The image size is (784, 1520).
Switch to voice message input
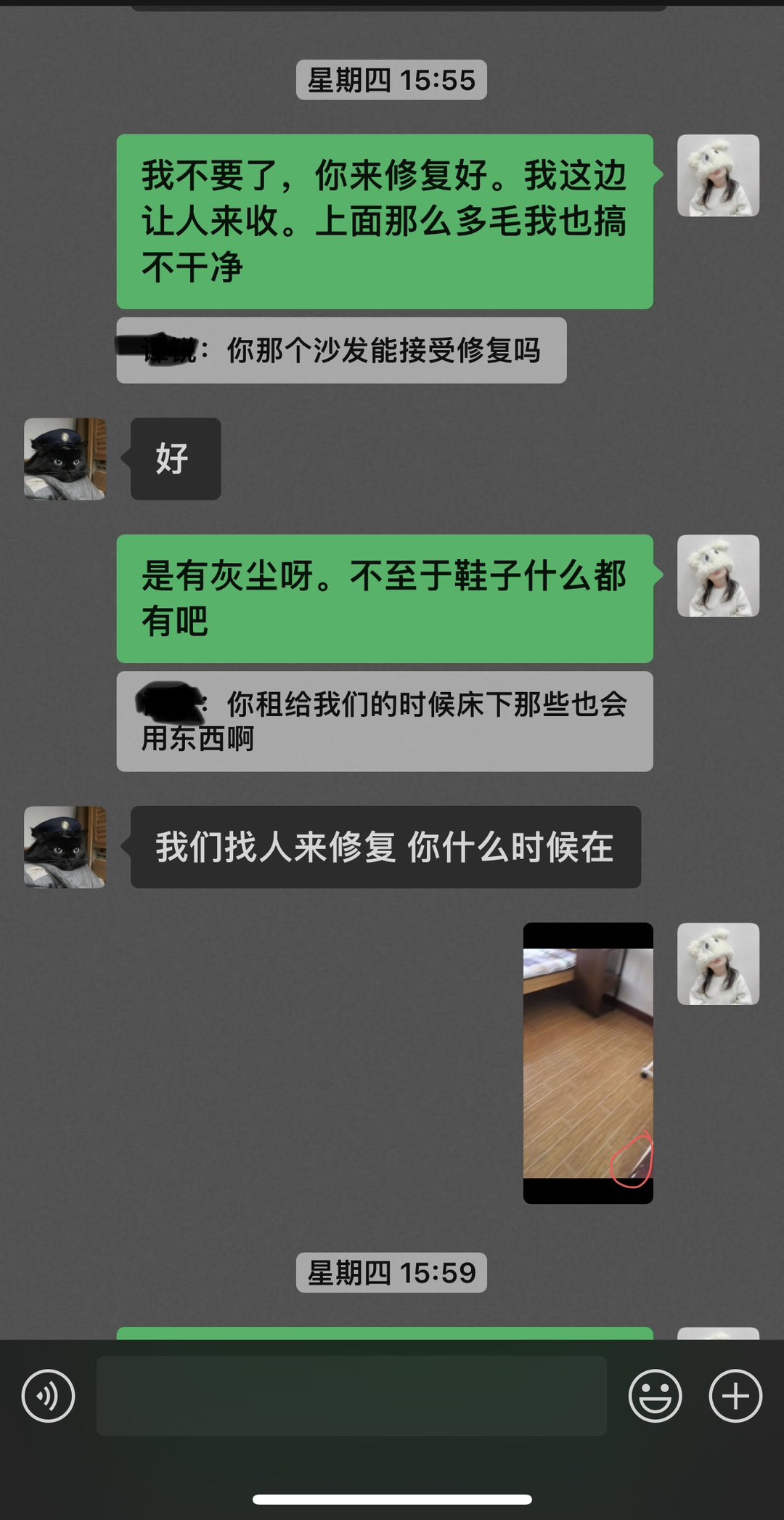(x=48, y=1396)
